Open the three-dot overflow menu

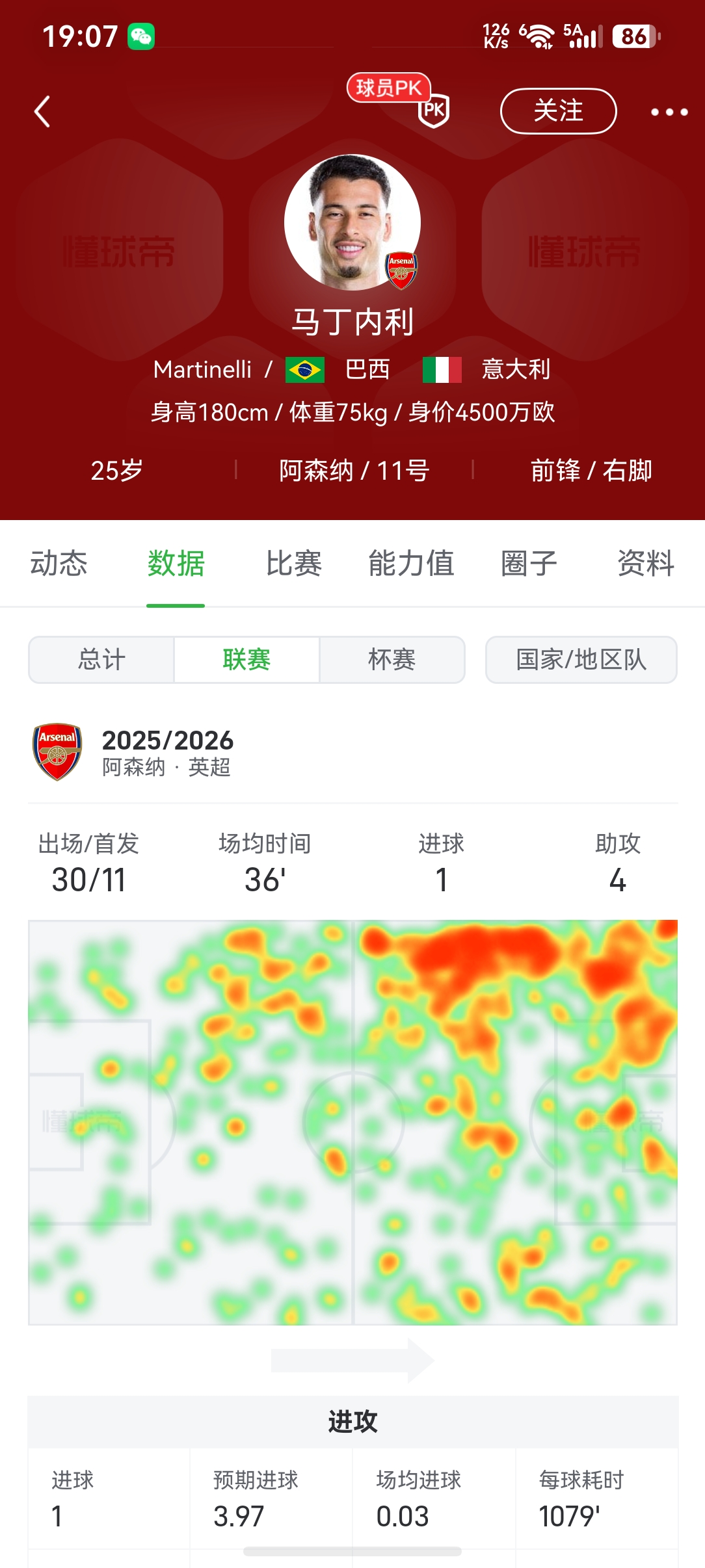click(x=669, y=112)
